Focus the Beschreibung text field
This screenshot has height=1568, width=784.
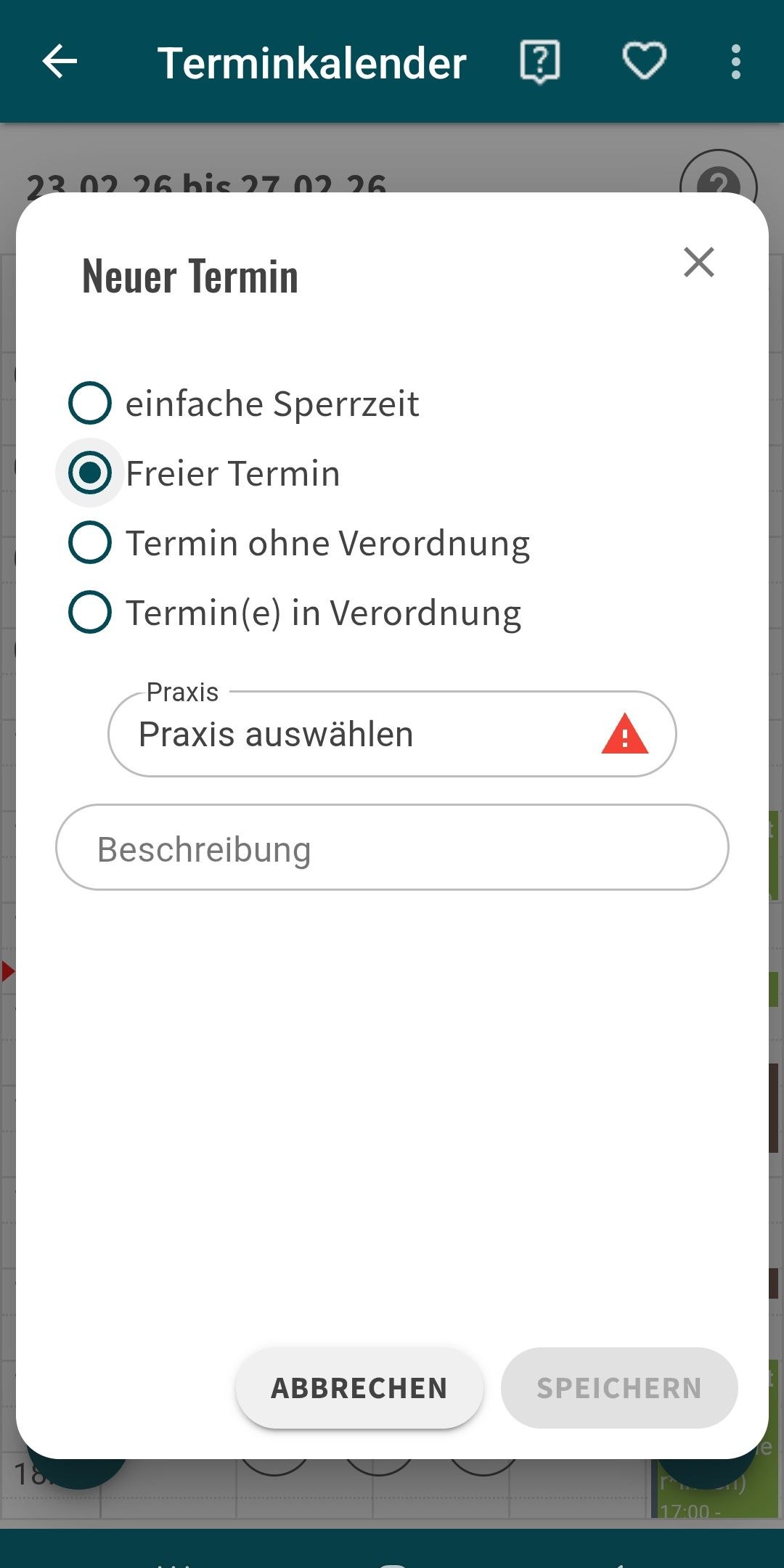click(392, 848)
